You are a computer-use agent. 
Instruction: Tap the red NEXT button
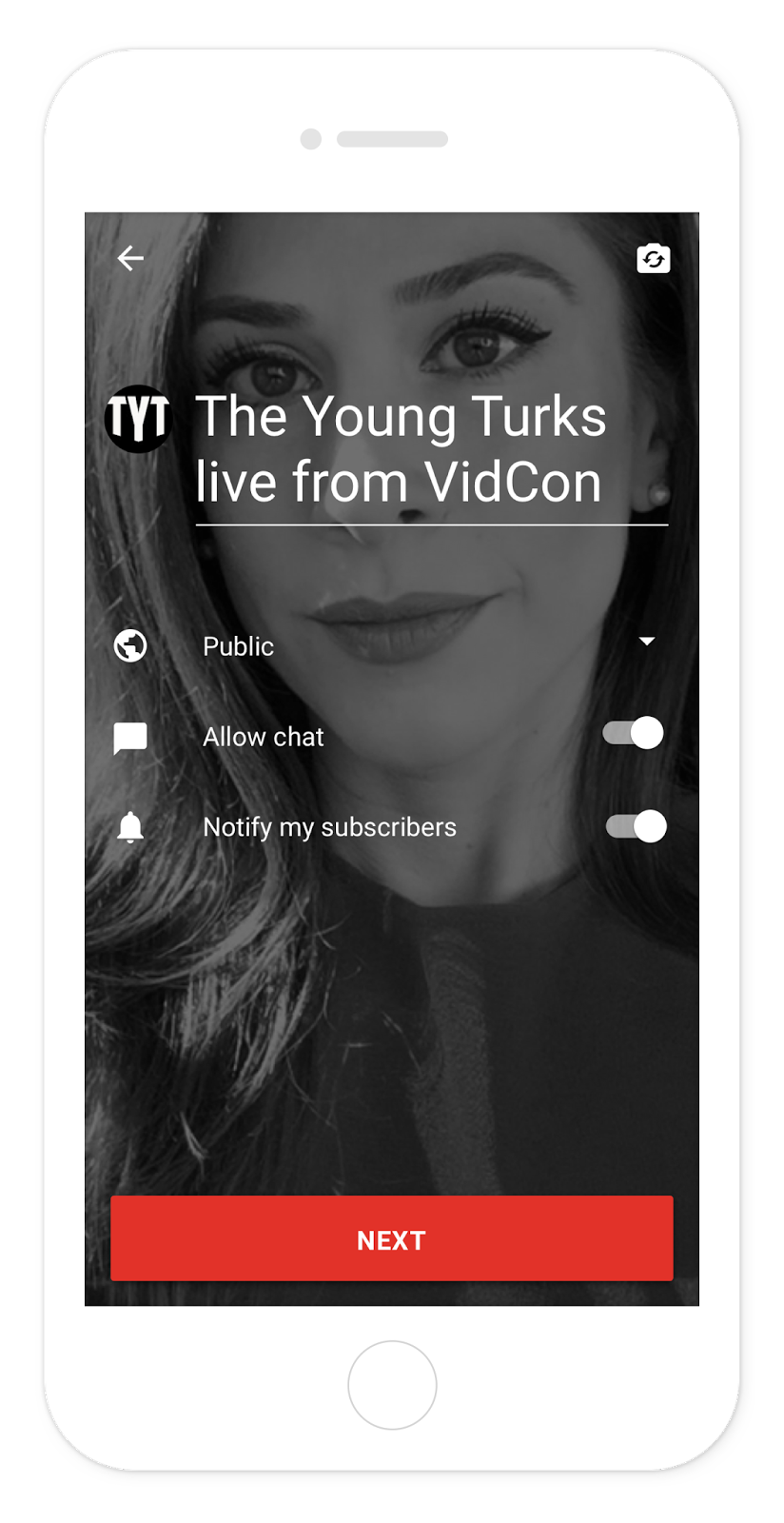391,1238
